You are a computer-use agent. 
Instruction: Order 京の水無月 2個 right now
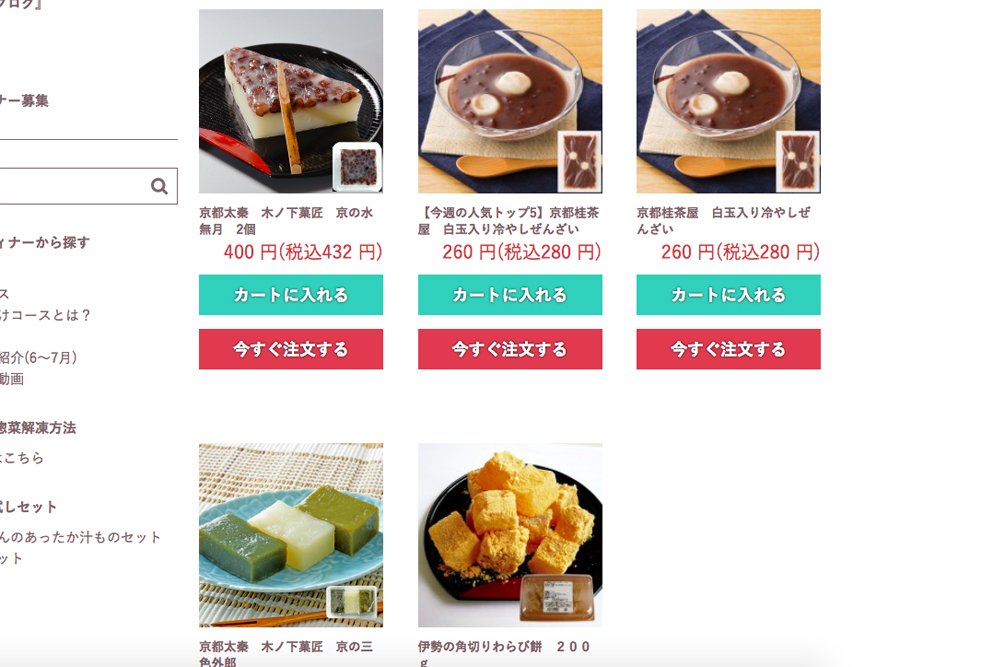click(291, 349)
